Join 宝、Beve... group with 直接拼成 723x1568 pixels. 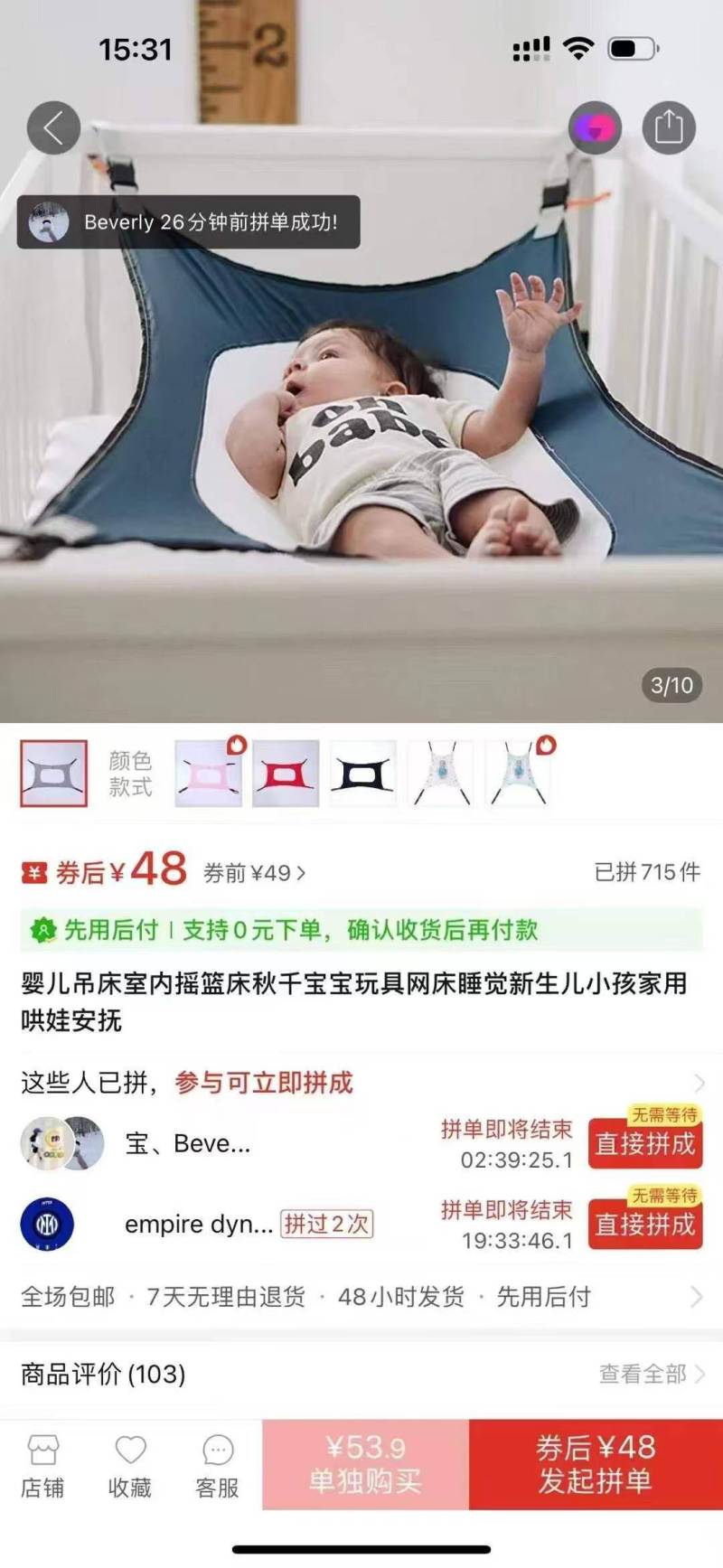[x=645, y=1143]
